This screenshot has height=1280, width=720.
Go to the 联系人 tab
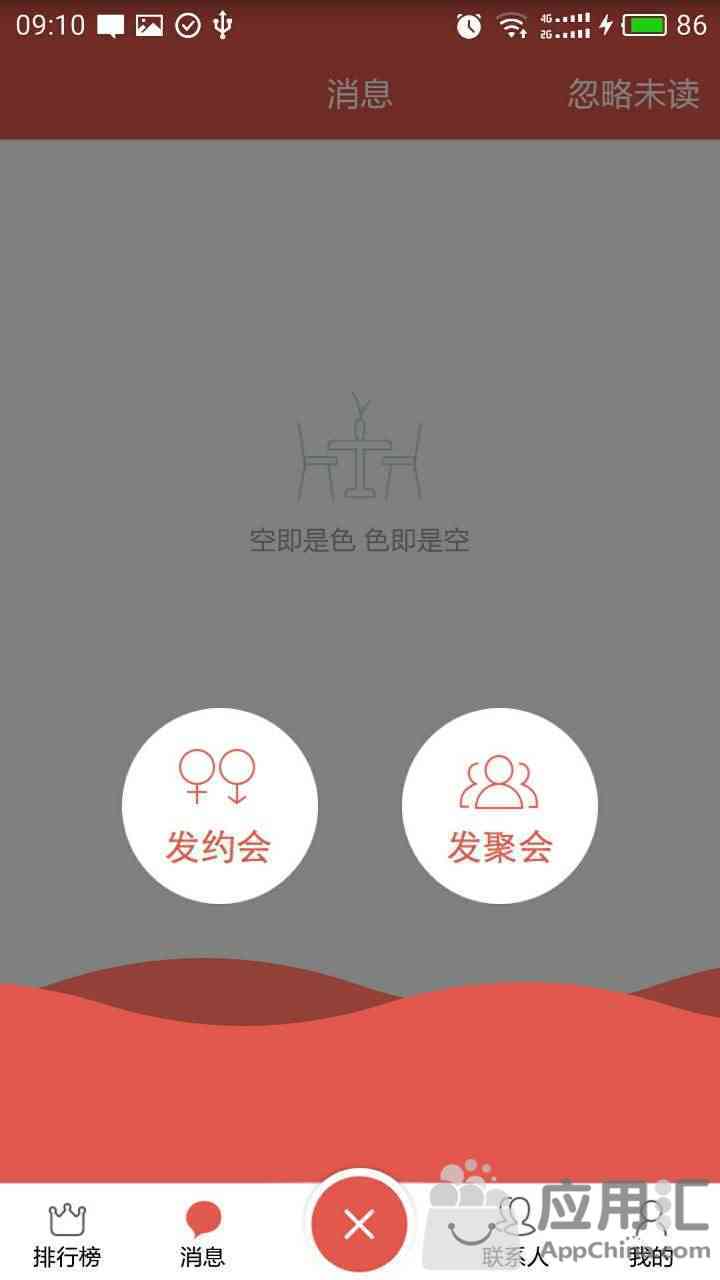click(516, 1236)
